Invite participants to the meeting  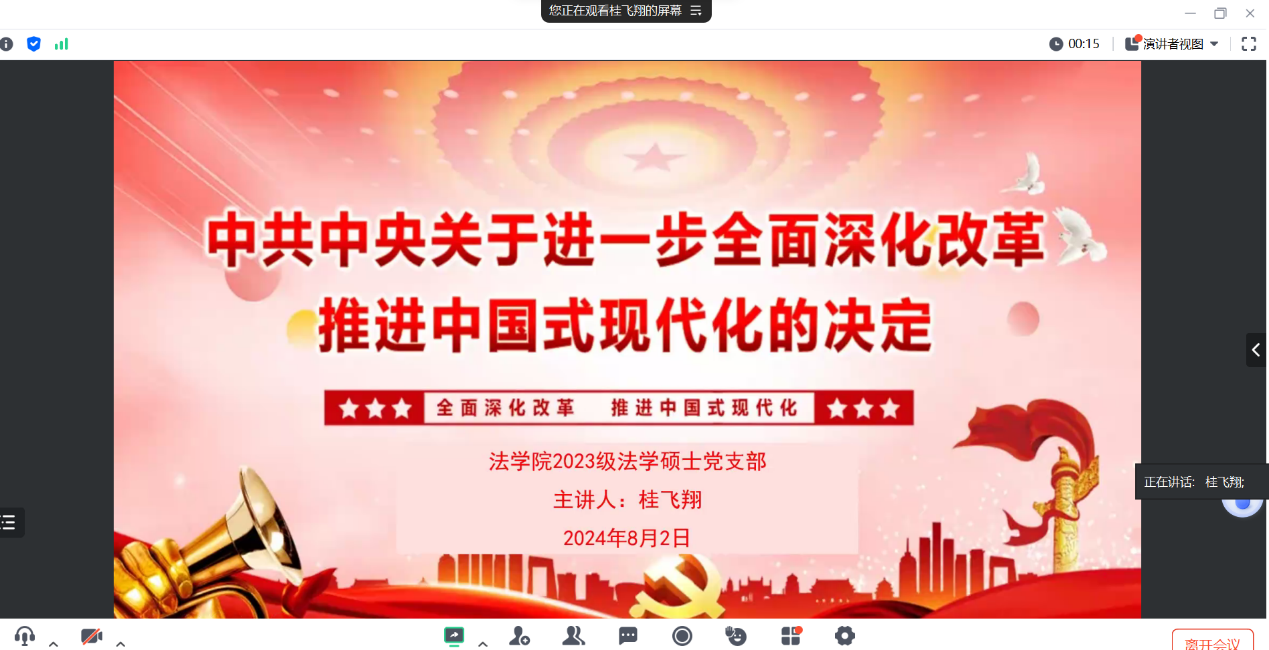point(519,636)
